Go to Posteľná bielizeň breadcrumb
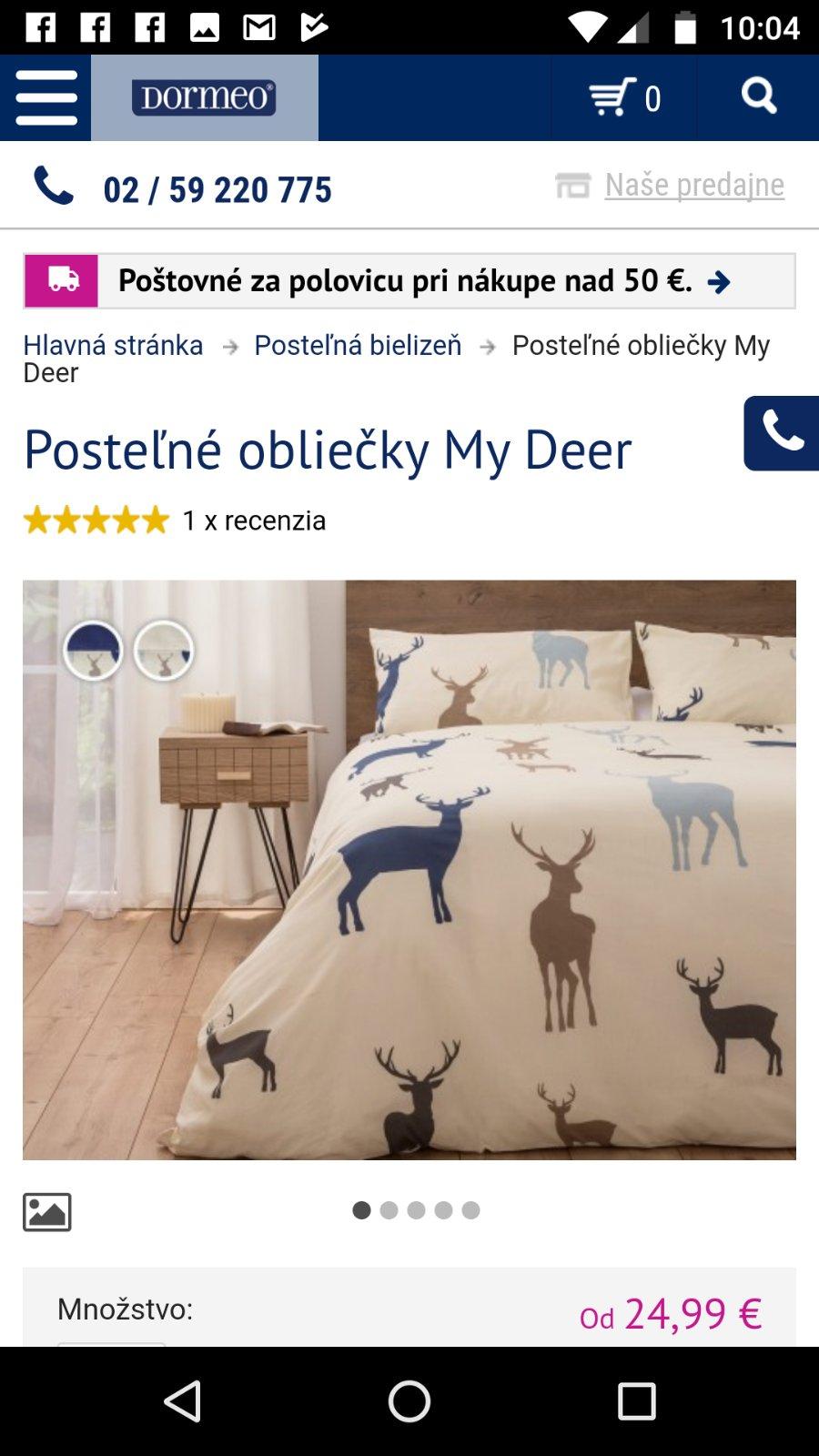The width and height of the screenshot is (819, 1456). tap(358, 345)
